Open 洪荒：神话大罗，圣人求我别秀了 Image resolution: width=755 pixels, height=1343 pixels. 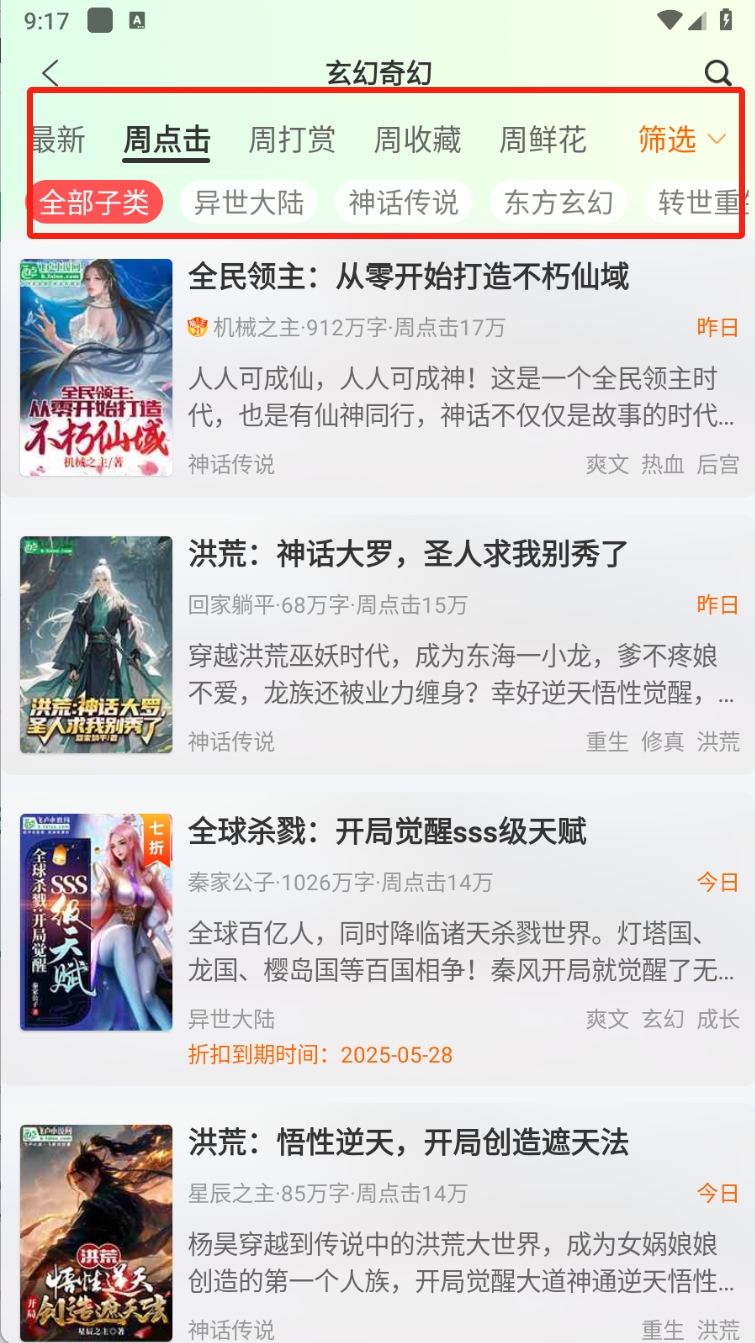[408, 554]
